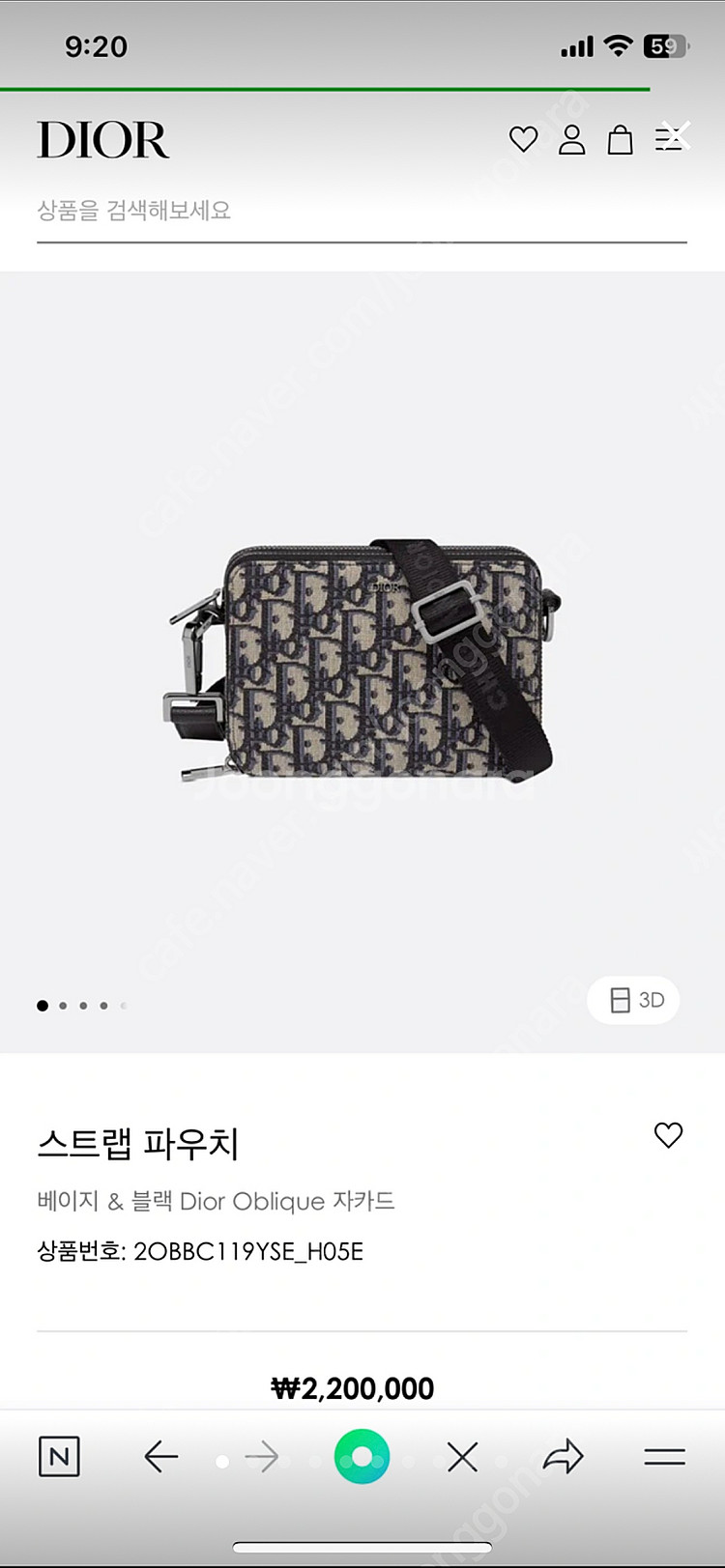View the product in 3D mode
This screenshot has width=725, height=1568.
coord(633,1000)
